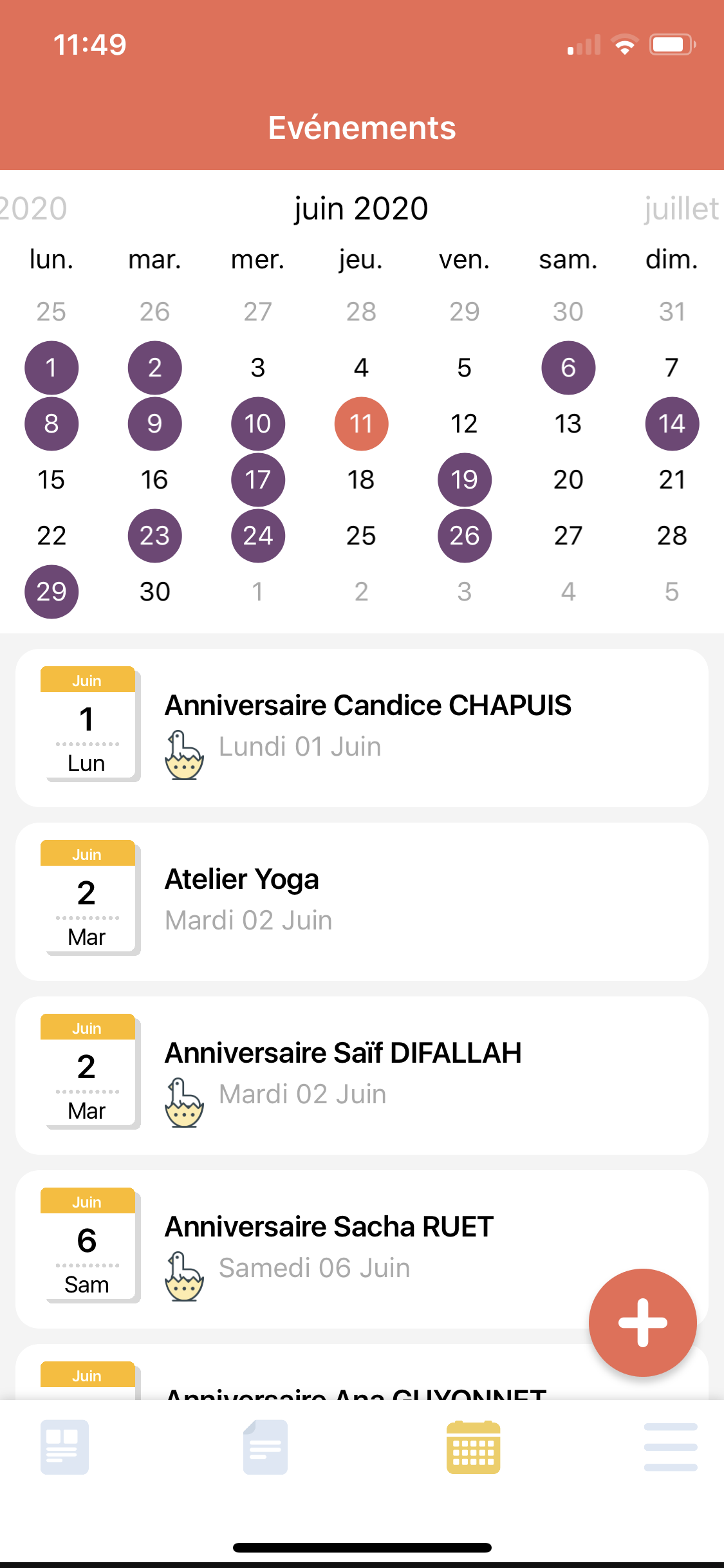This screenshot has height=1568, width=724.
Task: Select June 6 on the calendar
Action: pos(568,368)
